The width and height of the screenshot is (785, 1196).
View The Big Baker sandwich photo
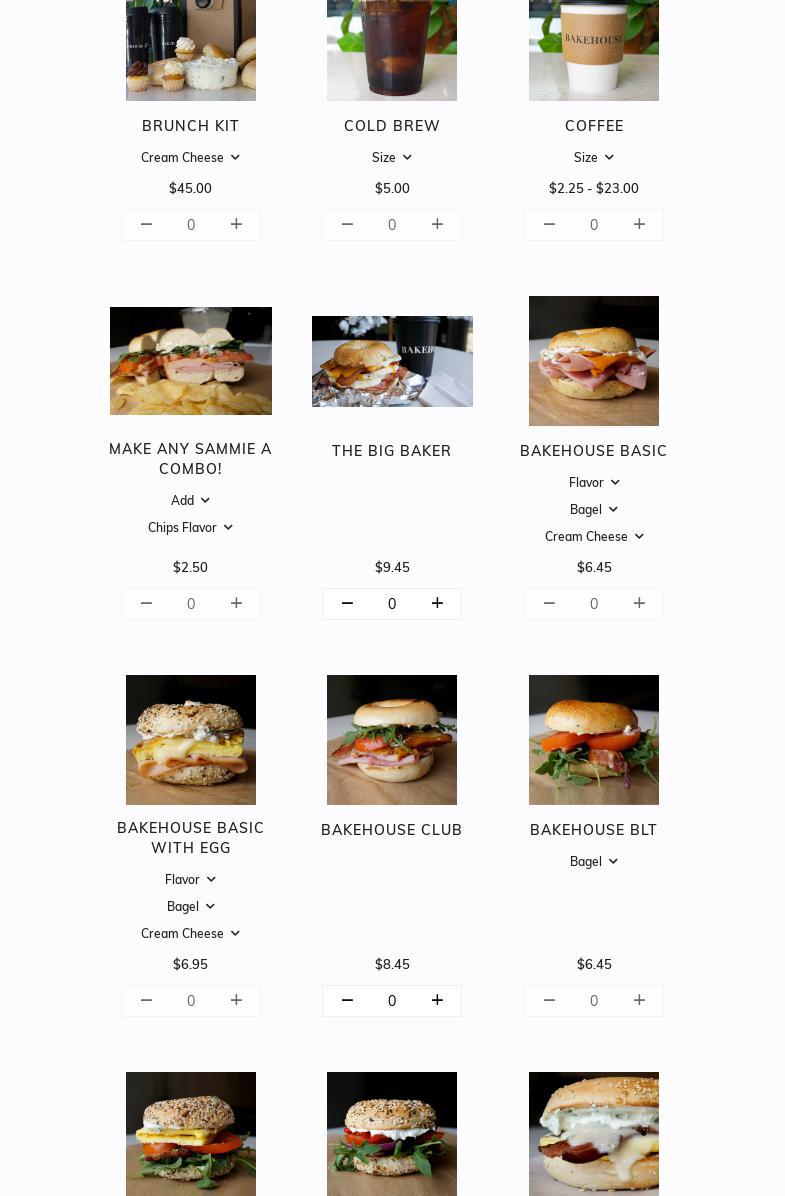(x=392, y=361)
